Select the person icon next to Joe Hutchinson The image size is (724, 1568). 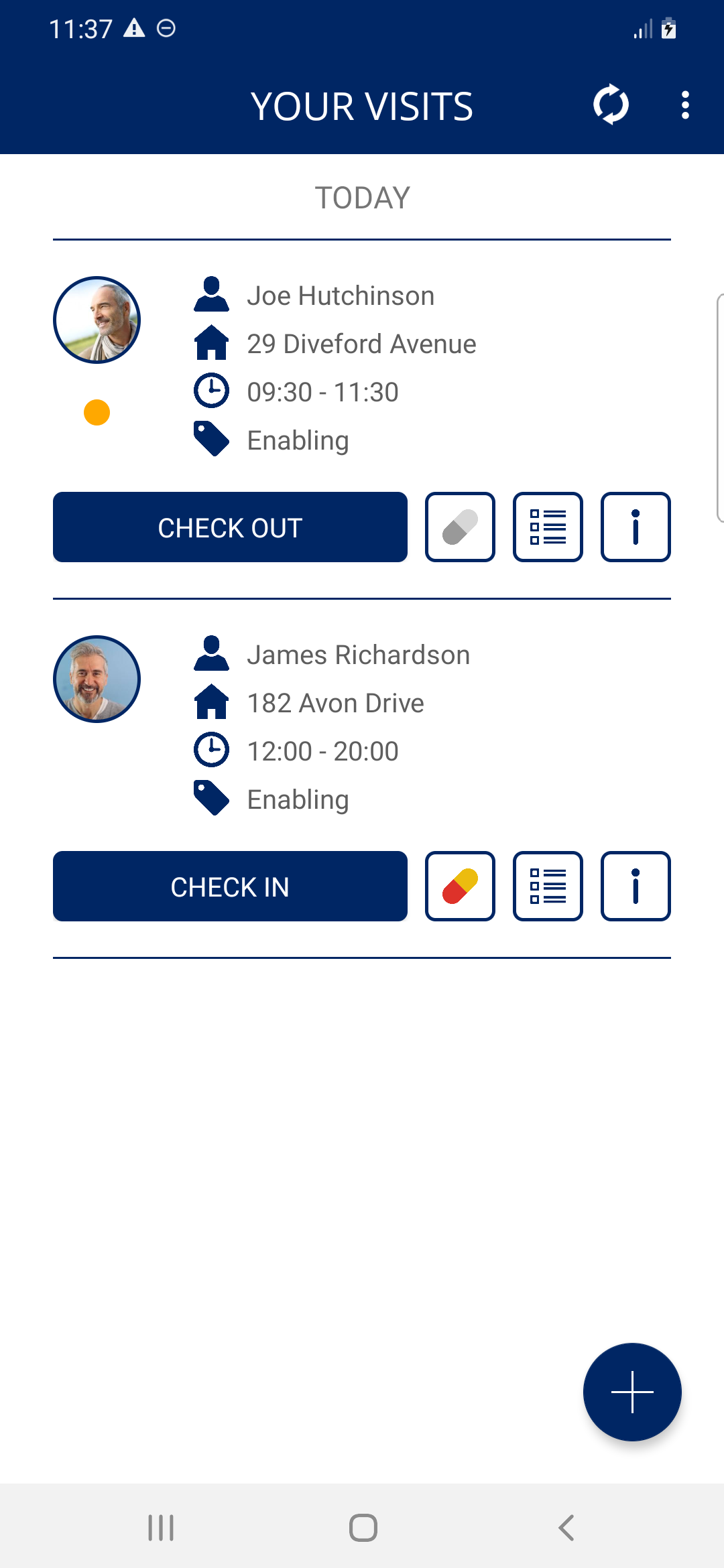click(211, 295)
